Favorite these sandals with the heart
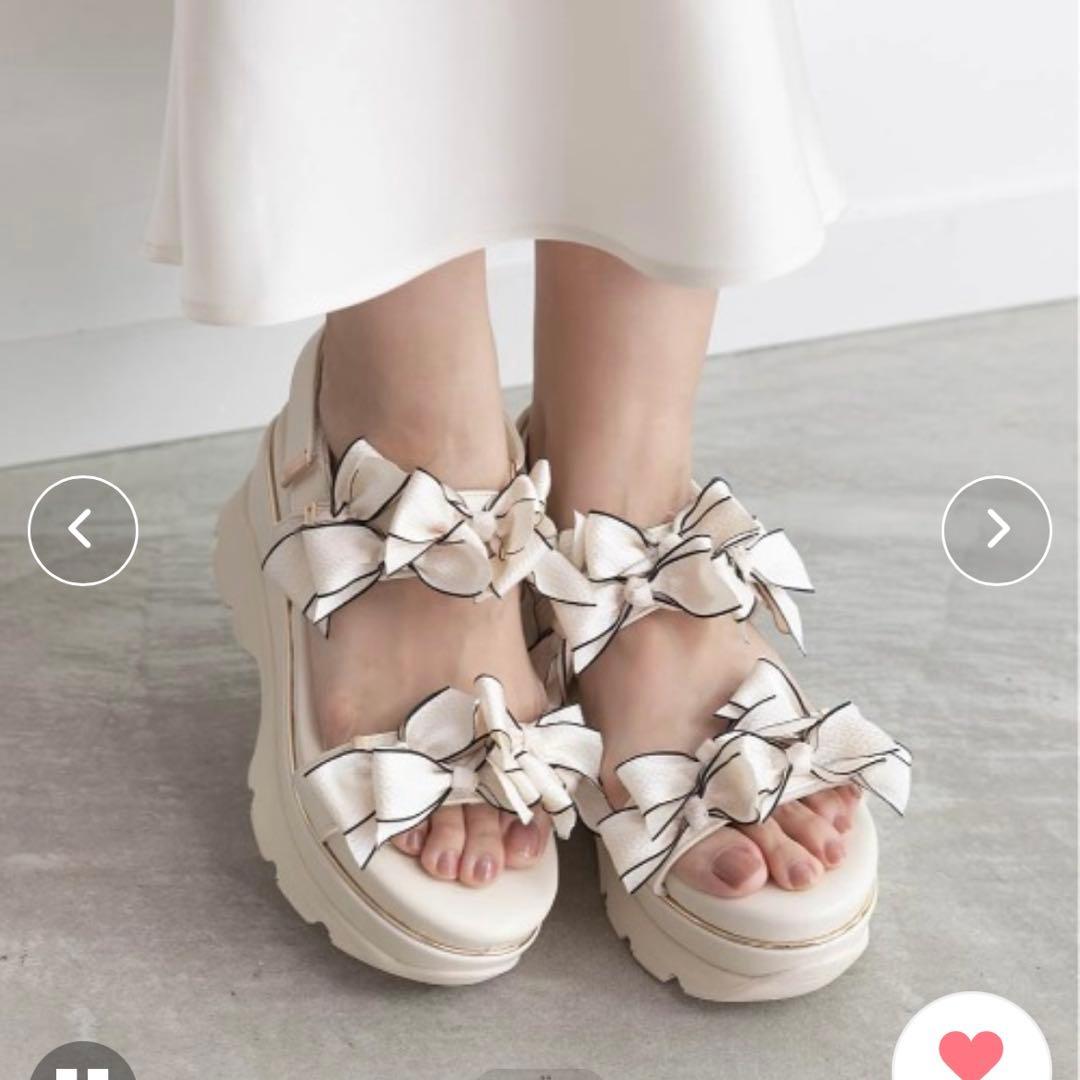Viewport: 1080px width, 1080px height. 970,1050
